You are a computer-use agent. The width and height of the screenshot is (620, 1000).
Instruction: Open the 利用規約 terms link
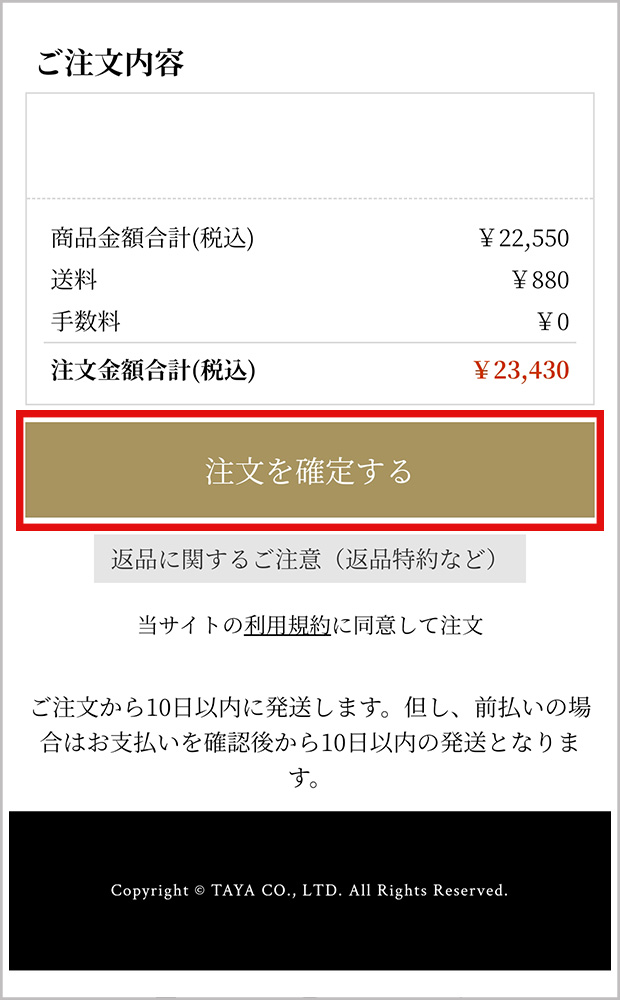click(287, 626)
